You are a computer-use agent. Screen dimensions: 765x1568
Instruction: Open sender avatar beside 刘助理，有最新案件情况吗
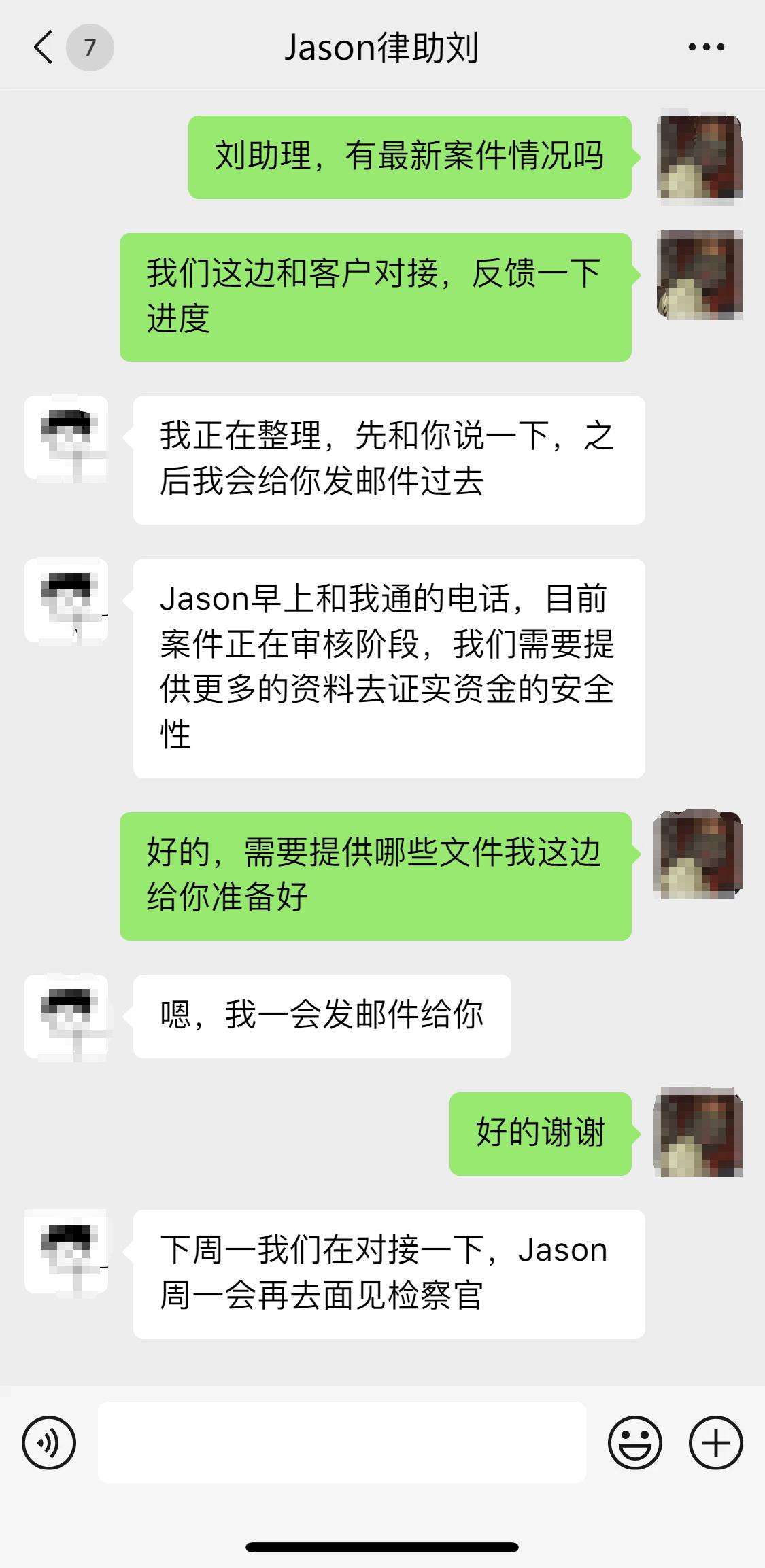(x=699, y=158)
